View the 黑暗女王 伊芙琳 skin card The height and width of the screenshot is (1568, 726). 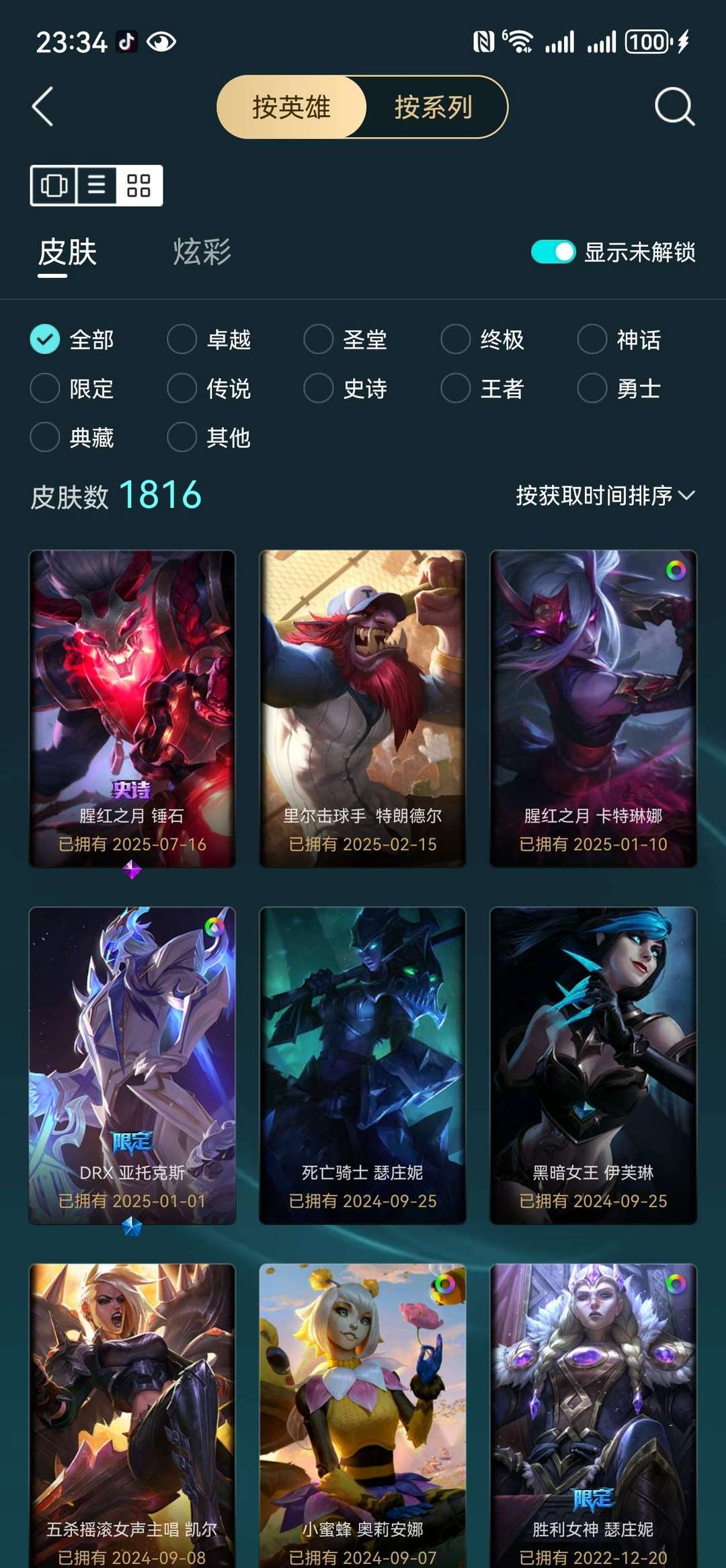click(594, 1066)
